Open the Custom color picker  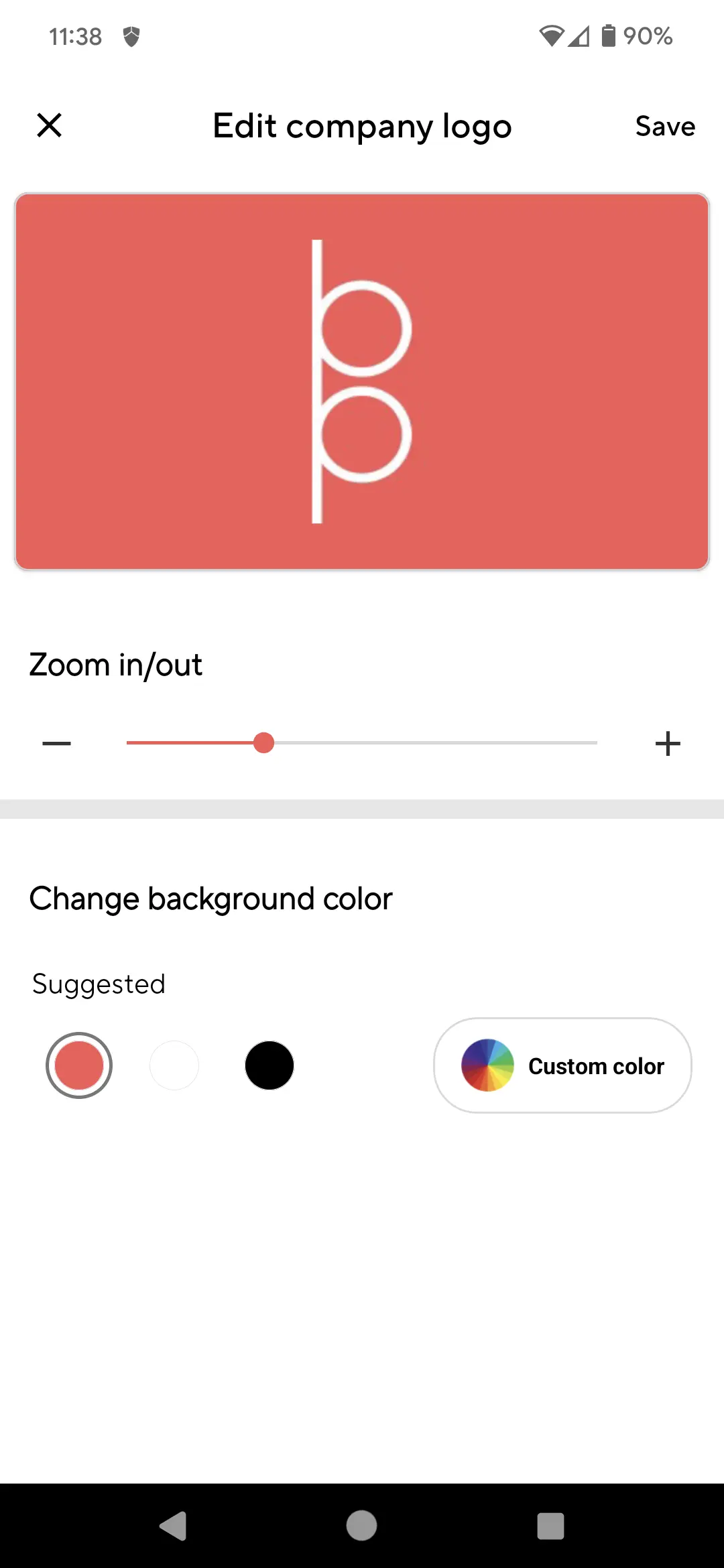click(562, 1065)
